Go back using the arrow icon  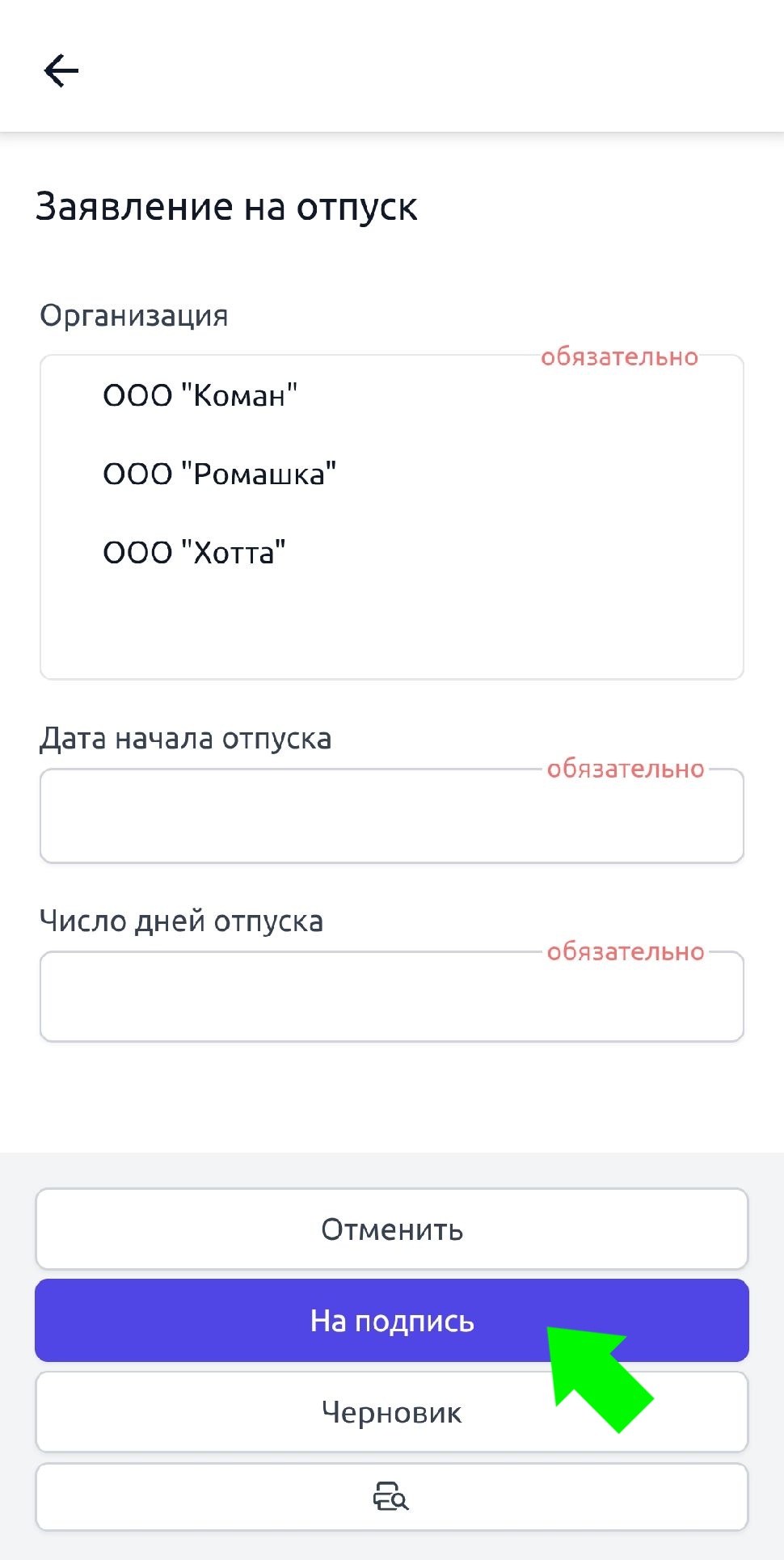(x=61, y=71)
